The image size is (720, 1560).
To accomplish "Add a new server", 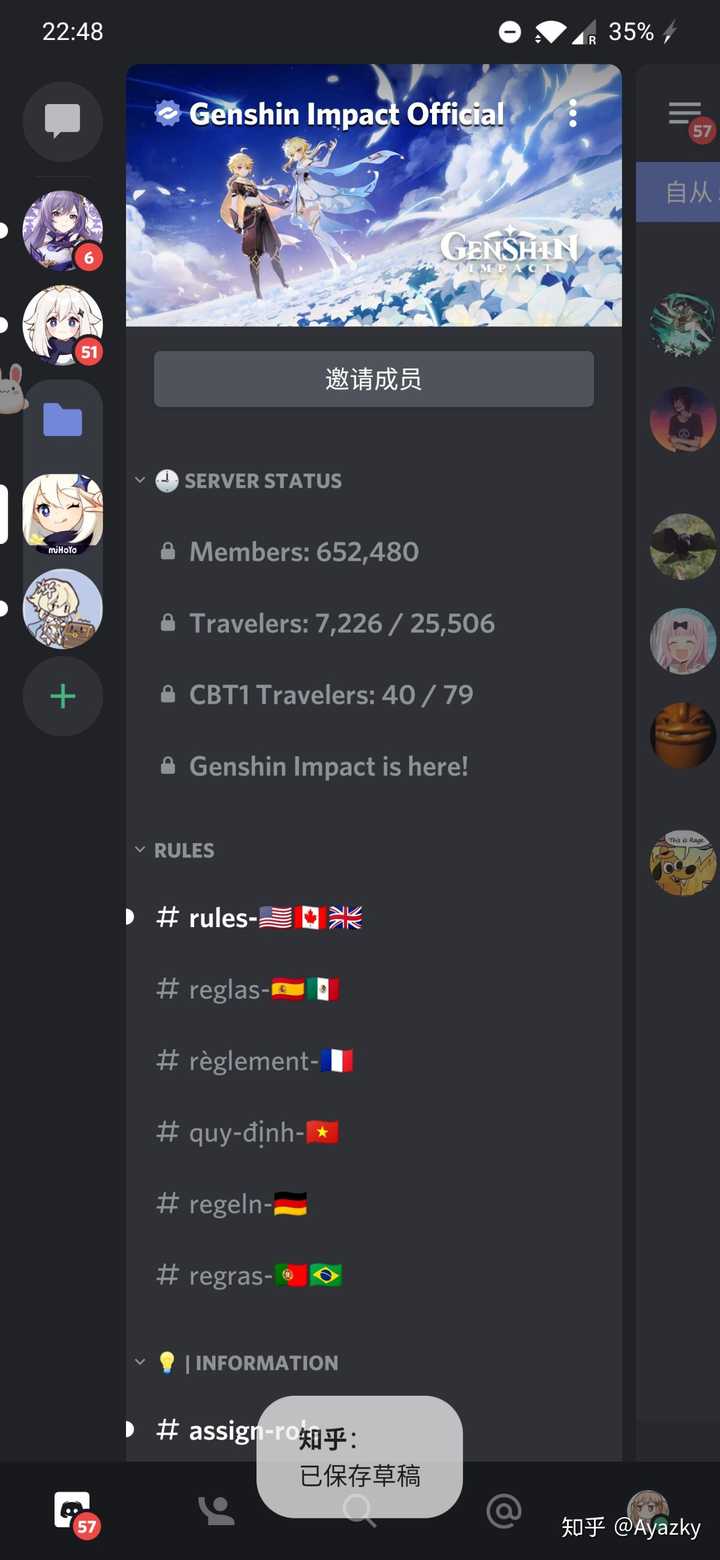I will point(62,696).
